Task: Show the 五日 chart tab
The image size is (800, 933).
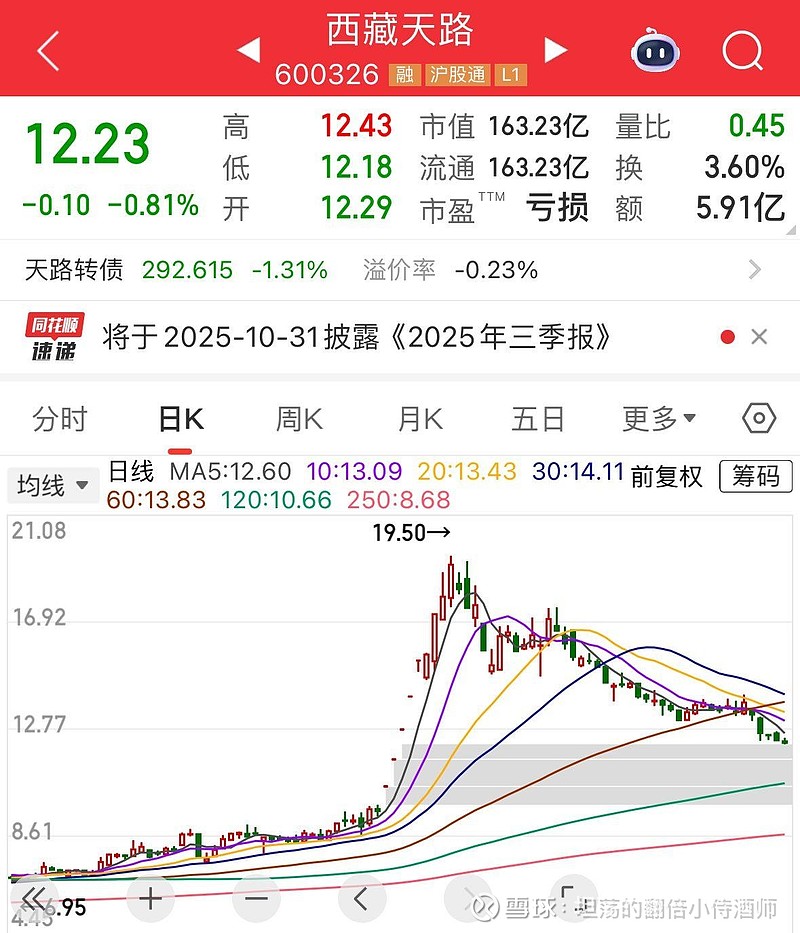Action: (x=538, y=419)
